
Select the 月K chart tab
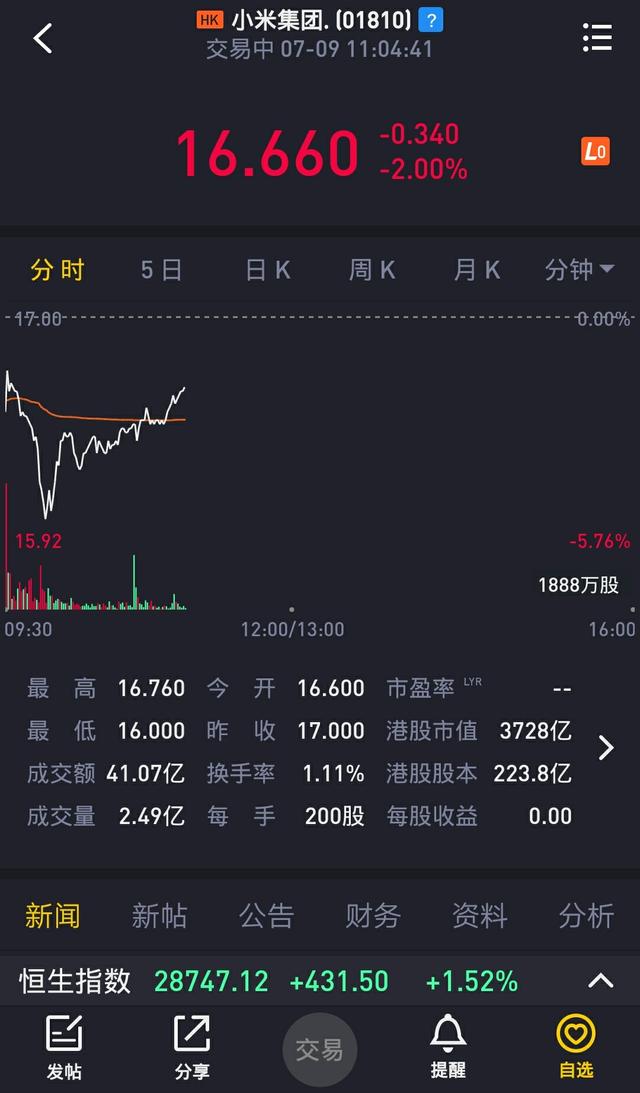click(477, 270)
